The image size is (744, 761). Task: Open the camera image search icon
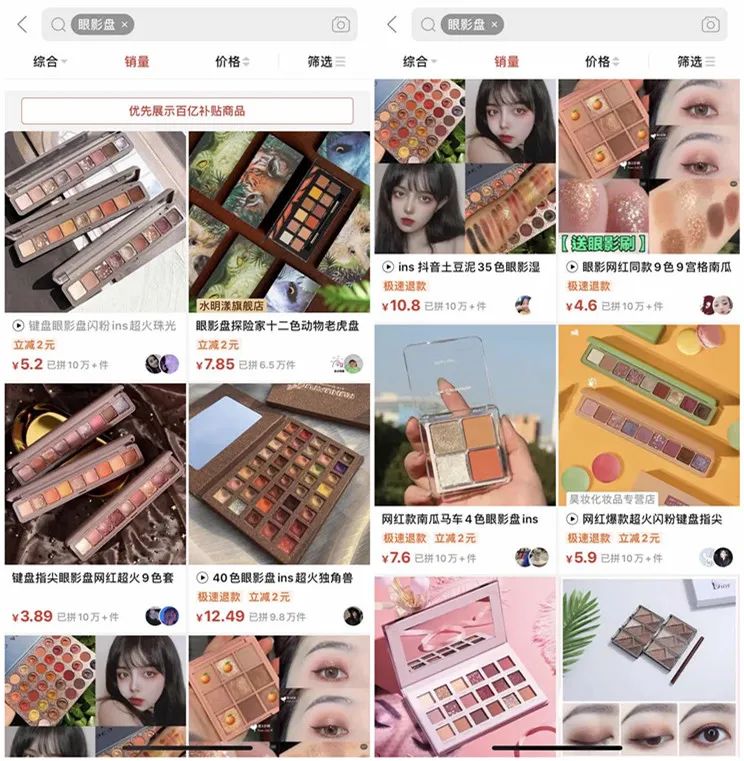tap(340, 23)
